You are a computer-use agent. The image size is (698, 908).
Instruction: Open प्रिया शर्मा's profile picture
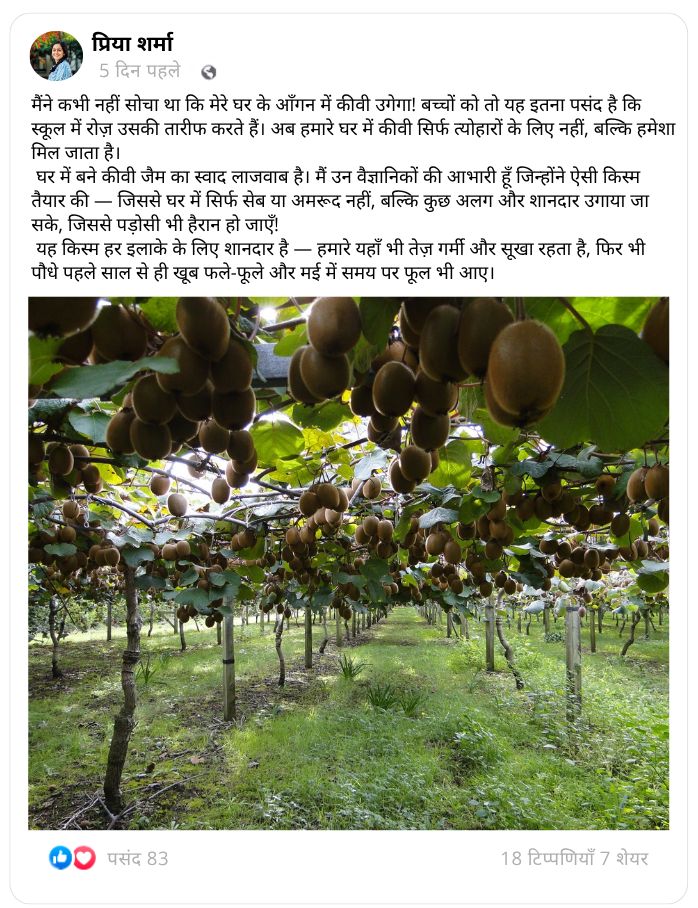click(56, 56)
